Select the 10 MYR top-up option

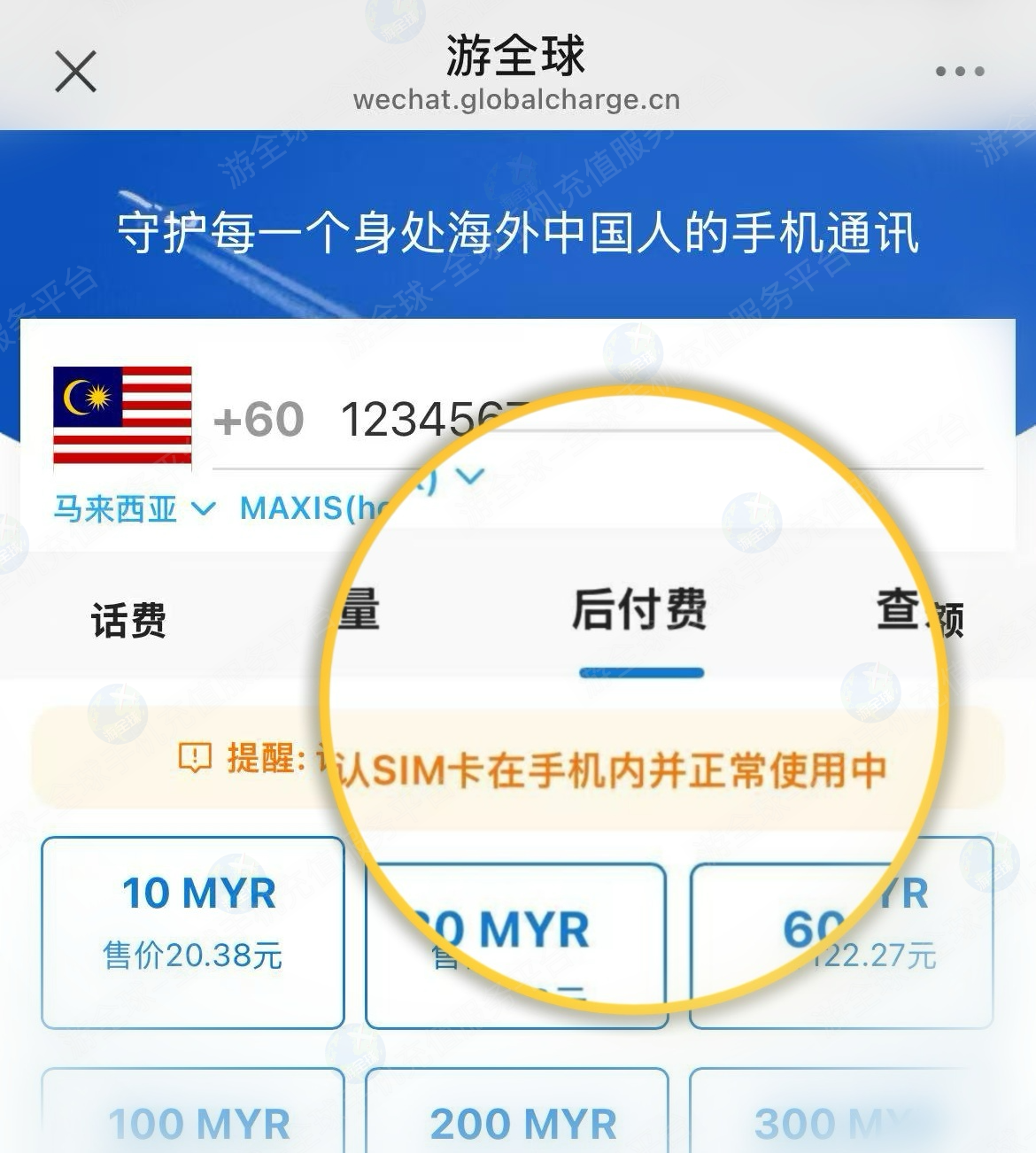(x=192, y=932)
